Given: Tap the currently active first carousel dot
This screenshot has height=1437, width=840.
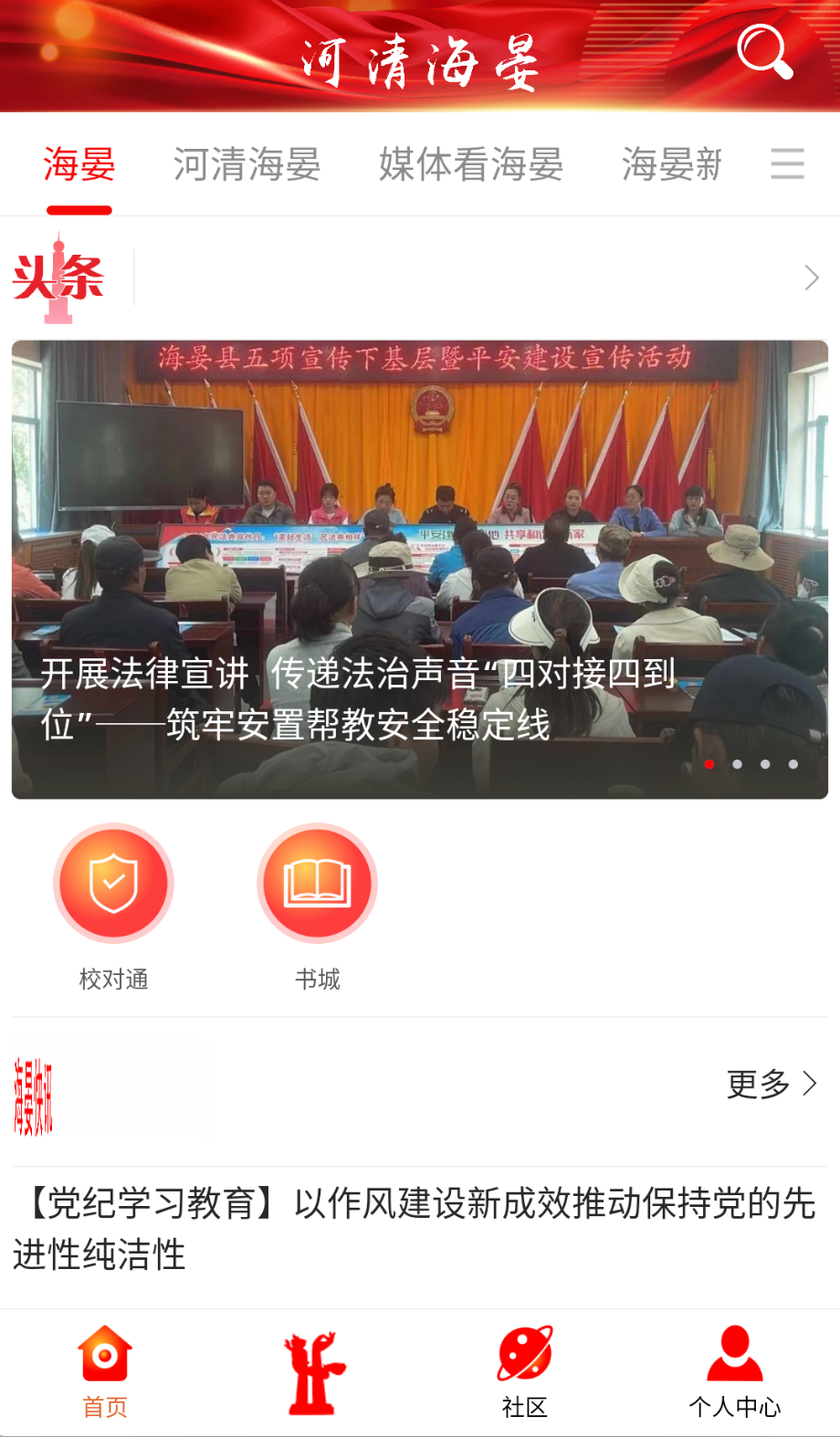Looking at the screenshot, I should [709, 764].
